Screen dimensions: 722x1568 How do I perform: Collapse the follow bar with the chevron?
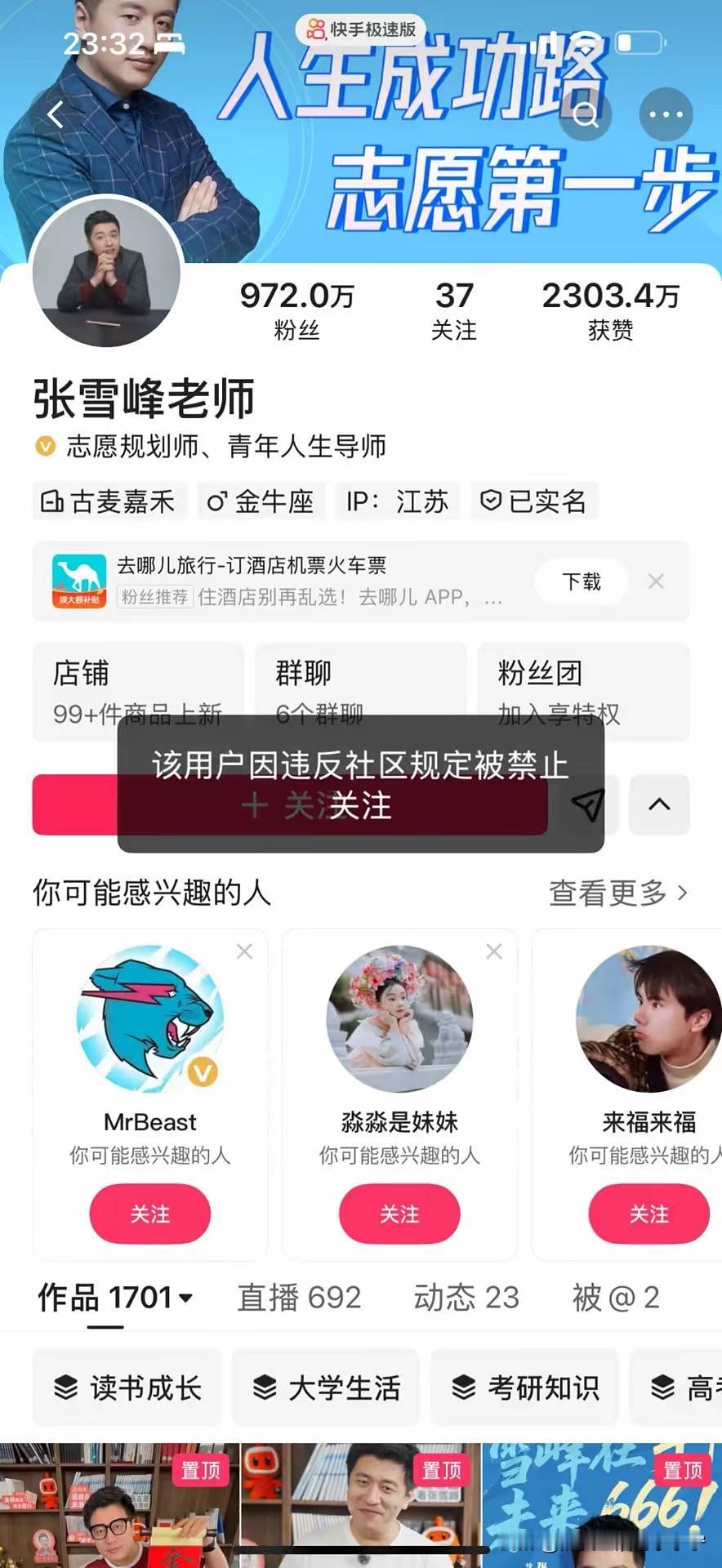tap(659, 805)
